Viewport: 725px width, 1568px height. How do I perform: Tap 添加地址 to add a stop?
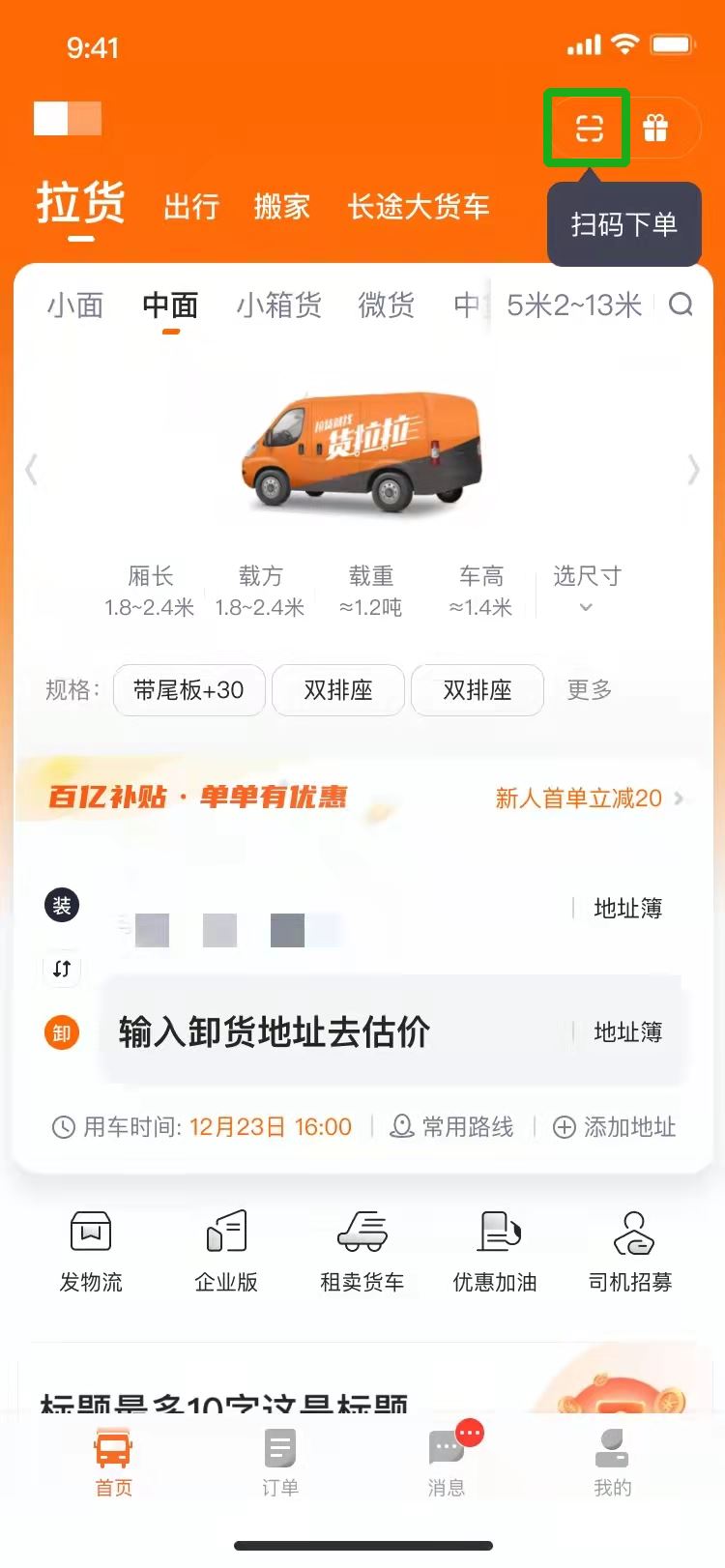[615, 1127]
